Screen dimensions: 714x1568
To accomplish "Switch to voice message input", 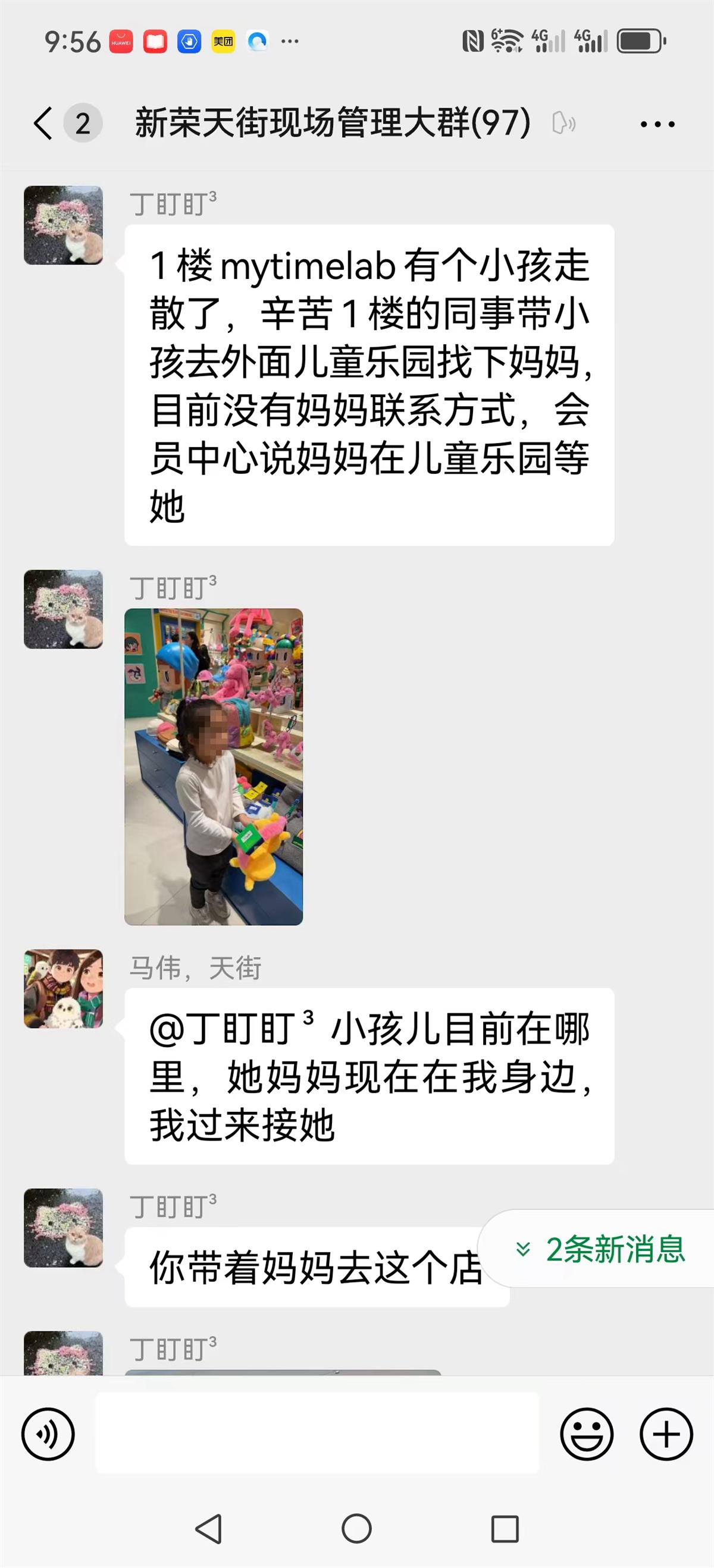I will point(48,1434).
